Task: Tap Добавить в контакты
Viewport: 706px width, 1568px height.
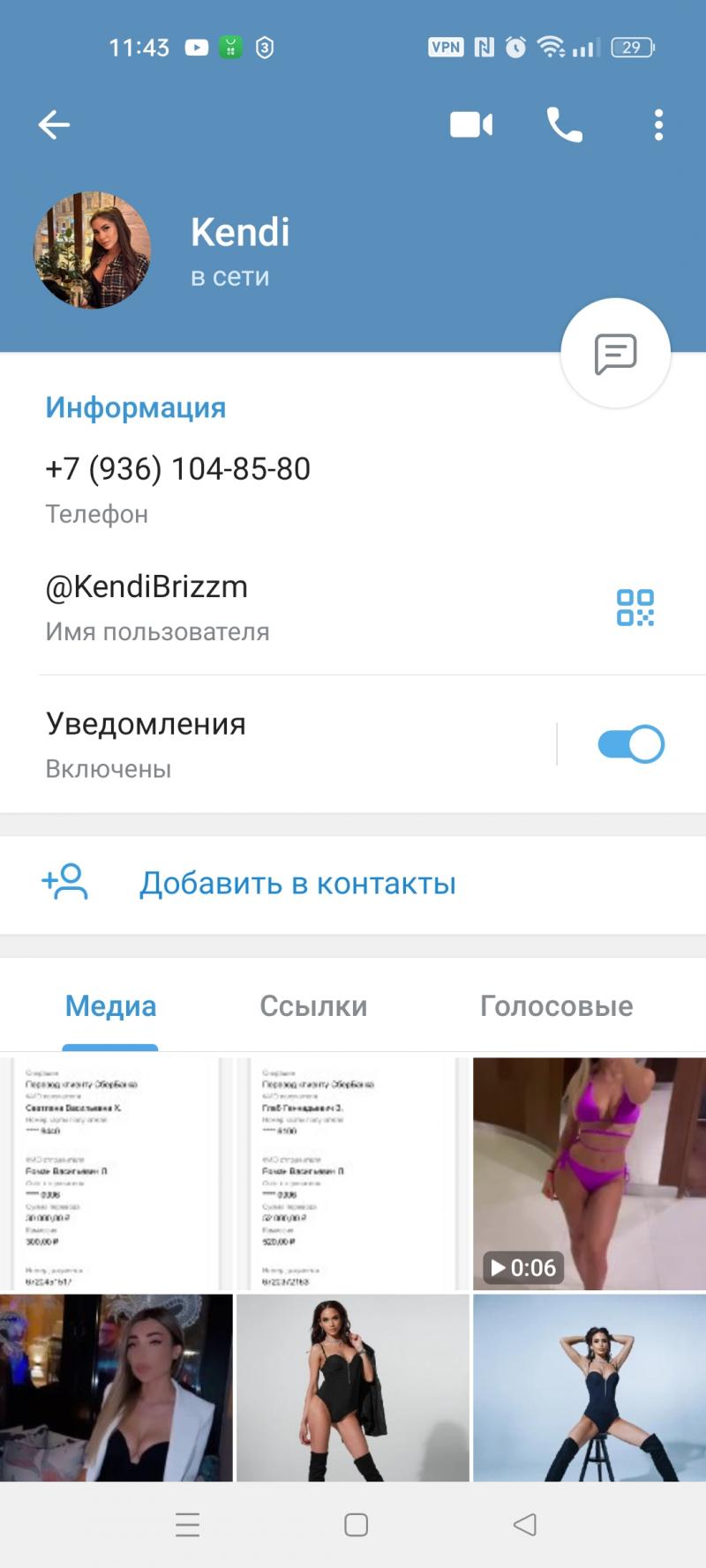Action: (297, 883)
